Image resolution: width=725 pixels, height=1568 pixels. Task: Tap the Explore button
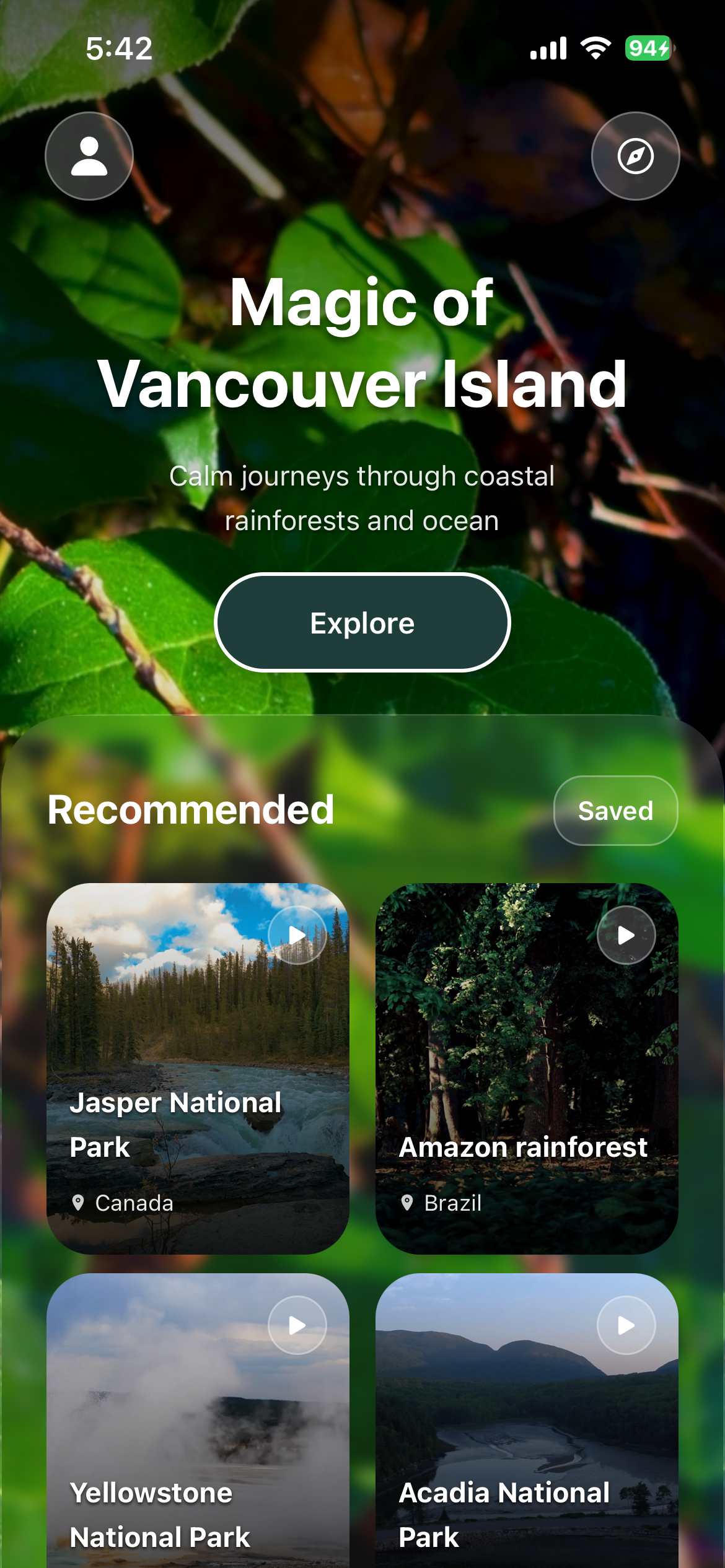[362, 623]
